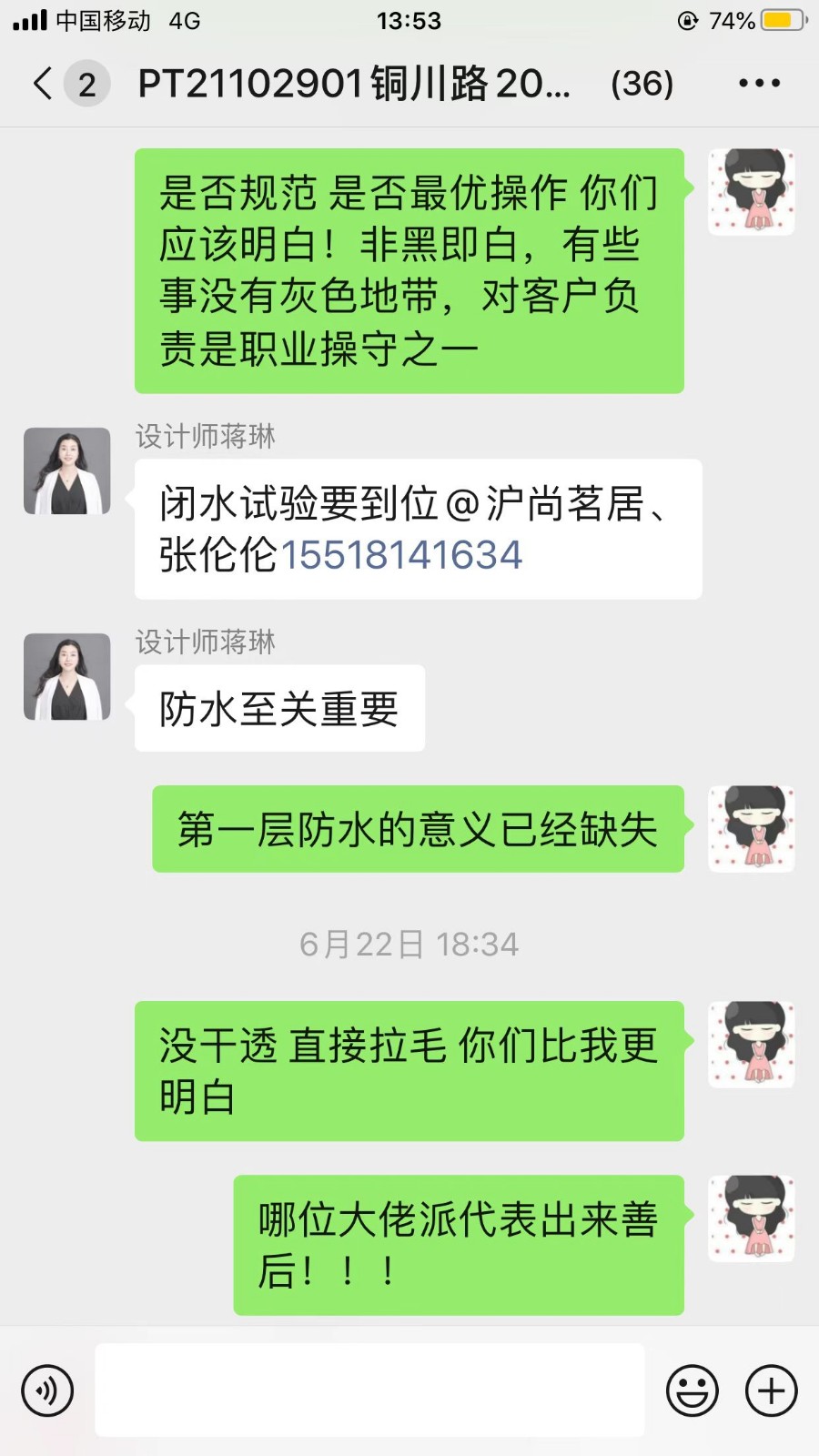Open 设计师蒋琳's avatar beside 防水至关重要

point(66,677)
